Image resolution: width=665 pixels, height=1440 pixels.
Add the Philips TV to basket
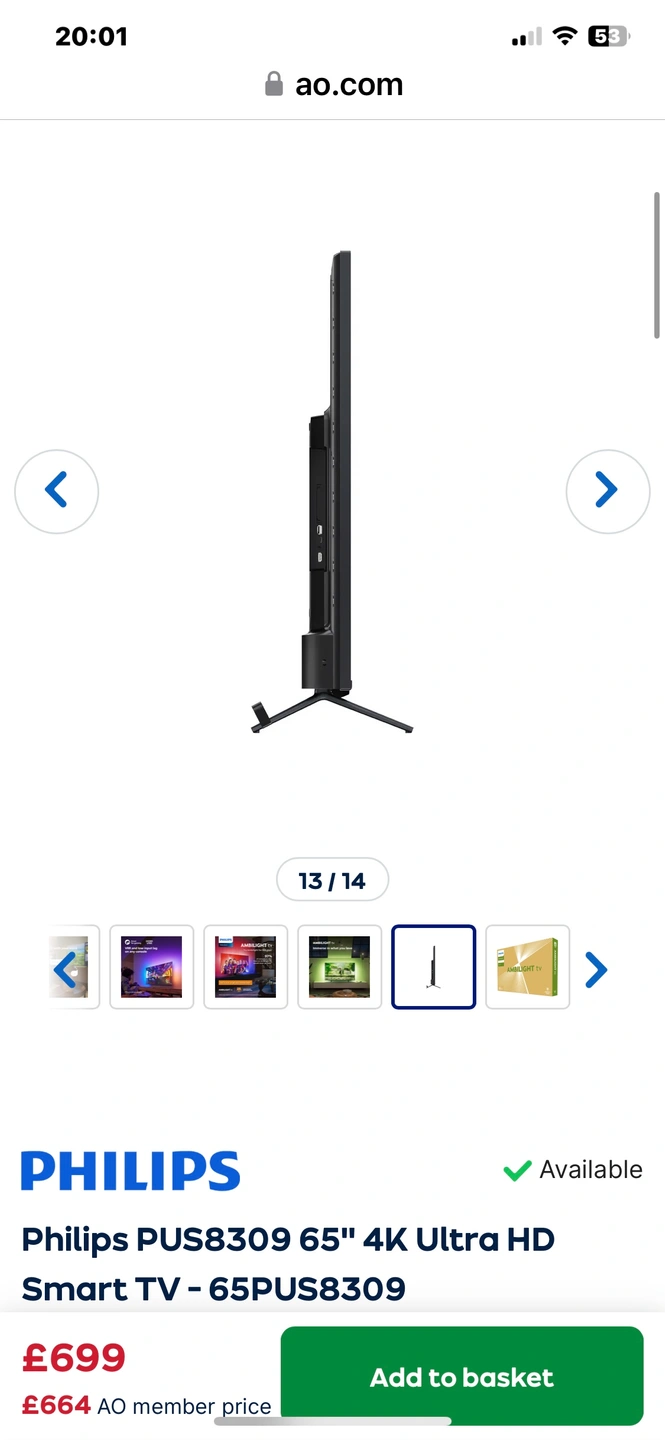coord(461,1377)
